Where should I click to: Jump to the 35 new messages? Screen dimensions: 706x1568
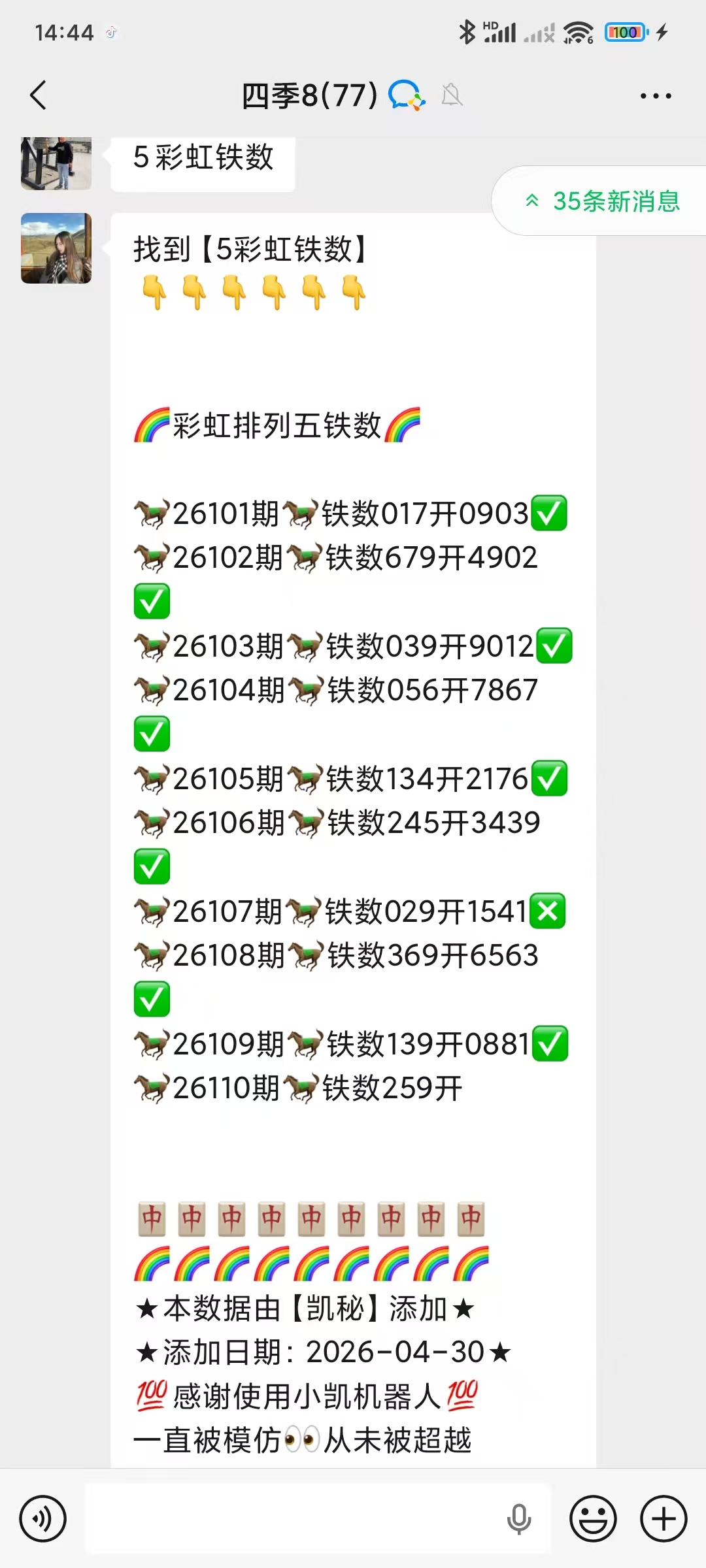tap(603, 201)
